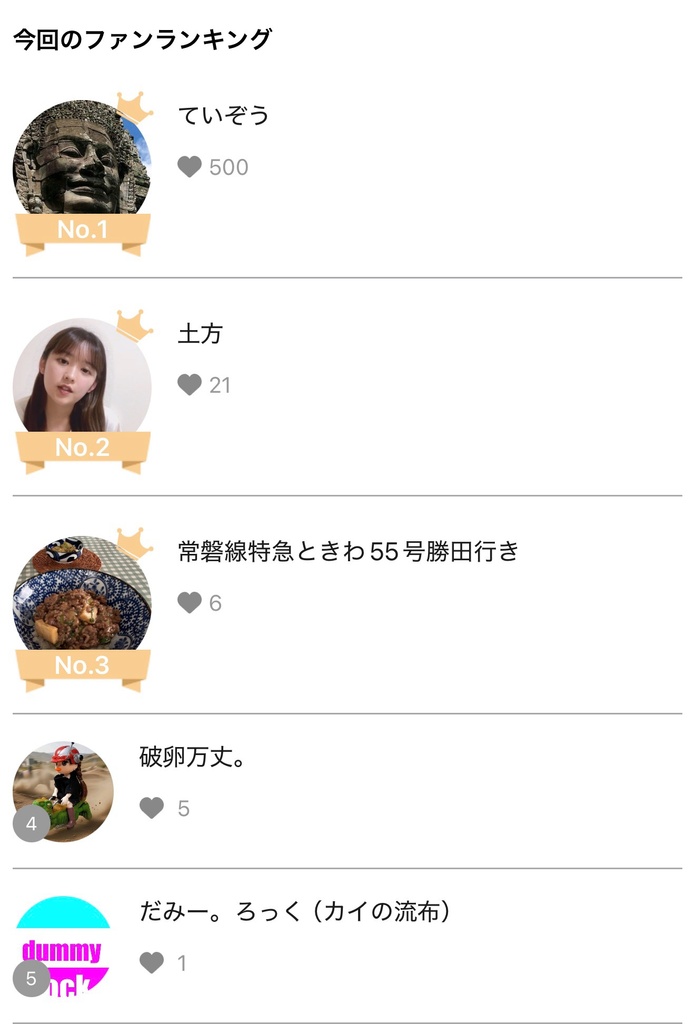Open the No.1 fan ていぞう's profile
This screenshot has width=695, height=1024.
(224, 115)
